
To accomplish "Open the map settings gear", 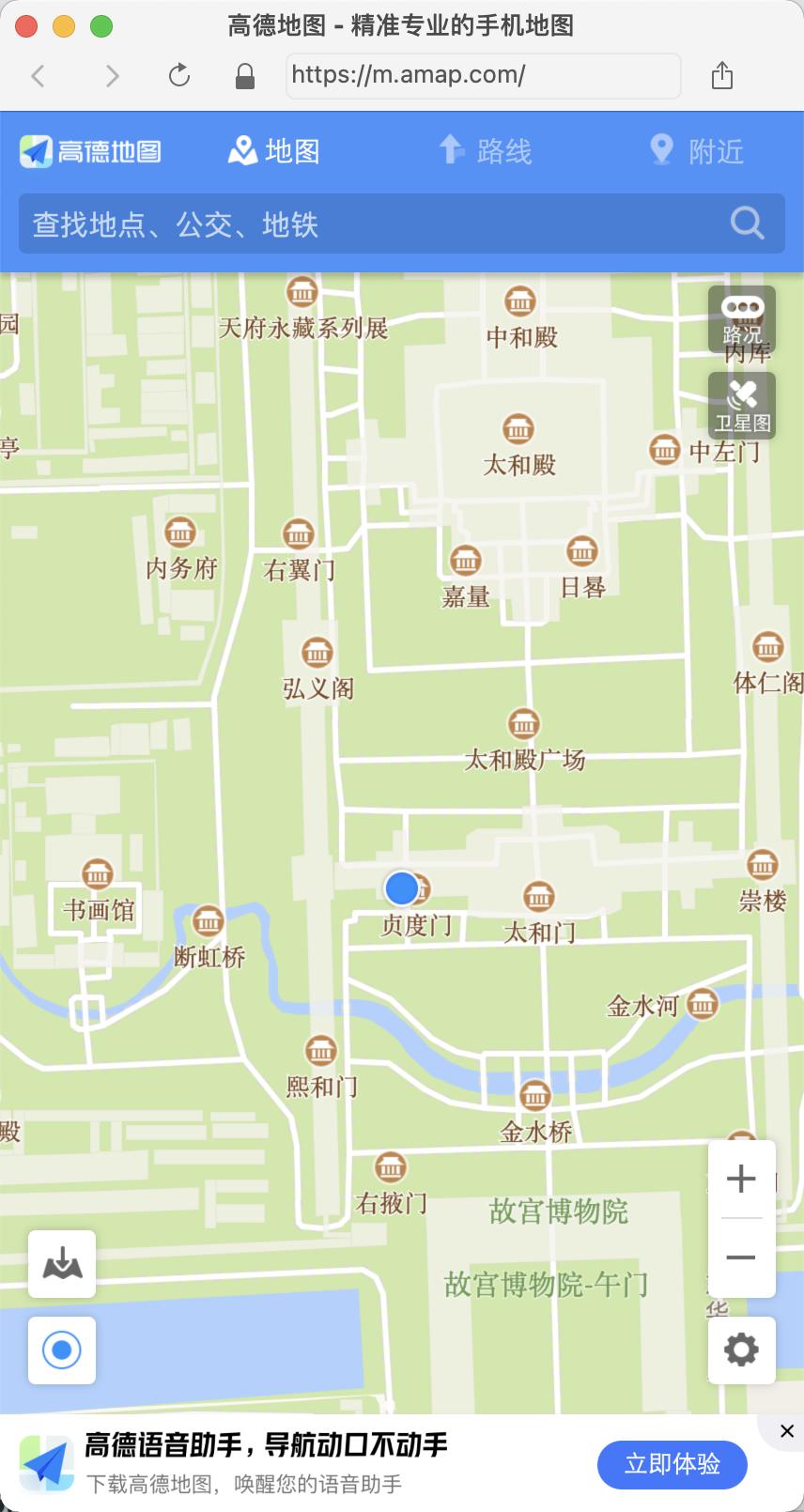I will (x=741, y=1350).
